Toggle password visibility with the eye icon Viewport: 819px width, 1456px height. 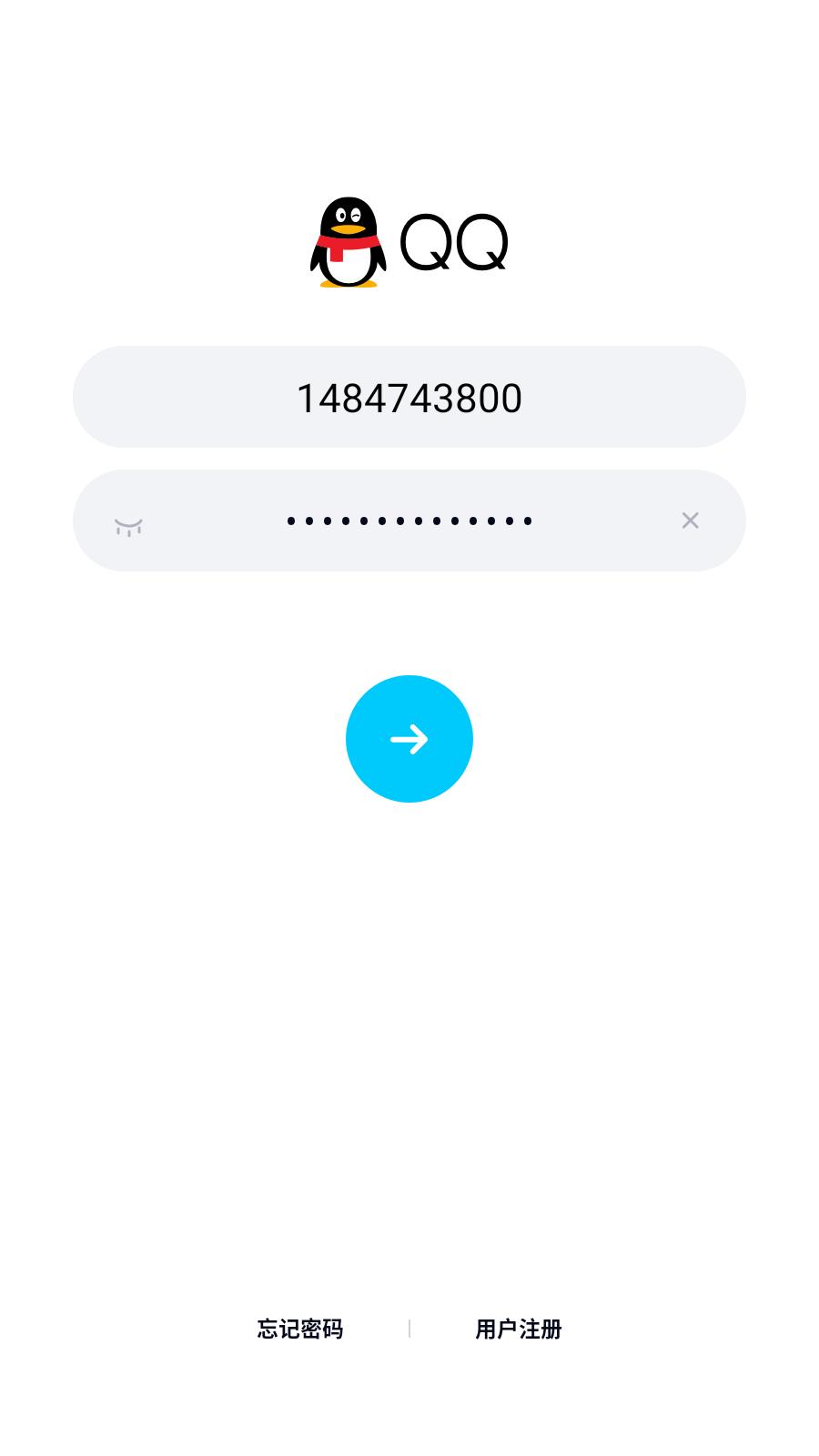128,525
